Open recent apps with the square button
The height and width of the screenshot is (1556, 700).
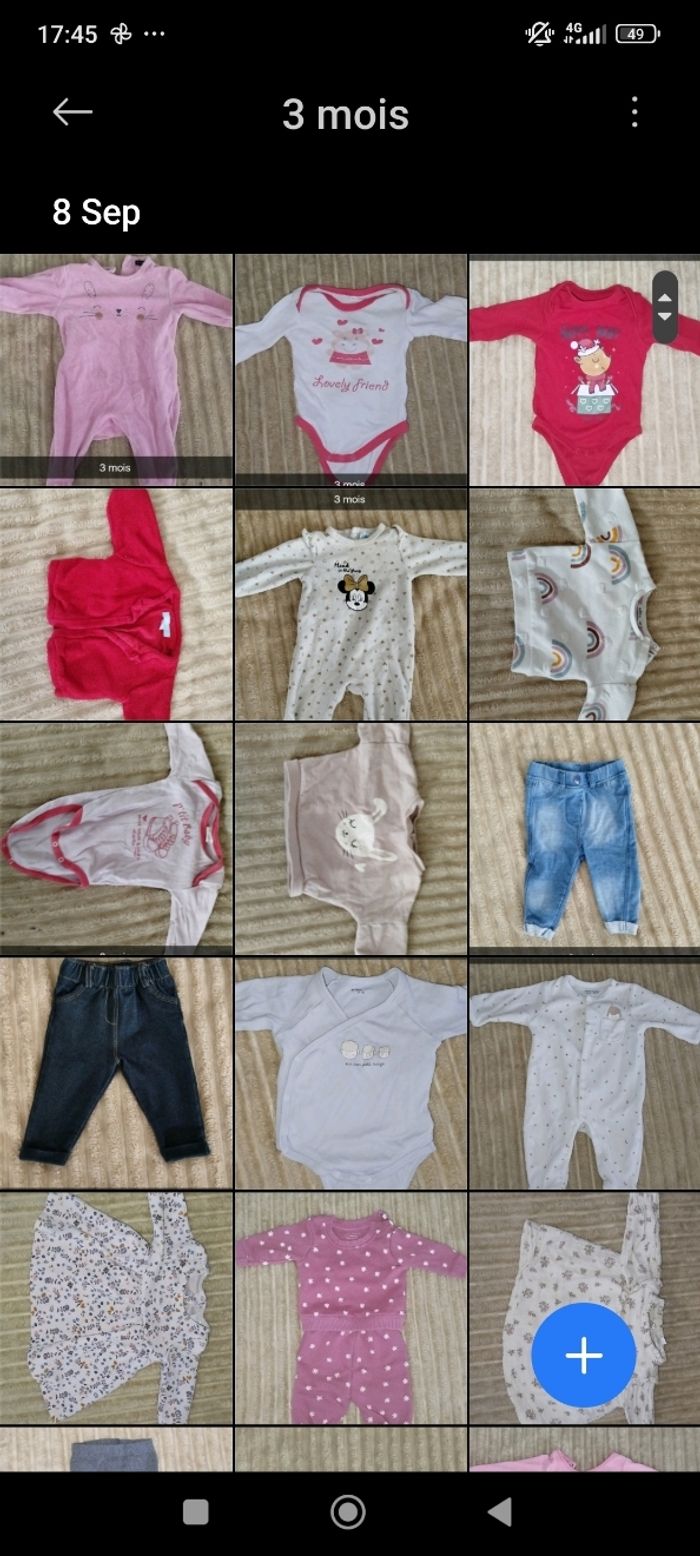click(x=196, y=1511)
